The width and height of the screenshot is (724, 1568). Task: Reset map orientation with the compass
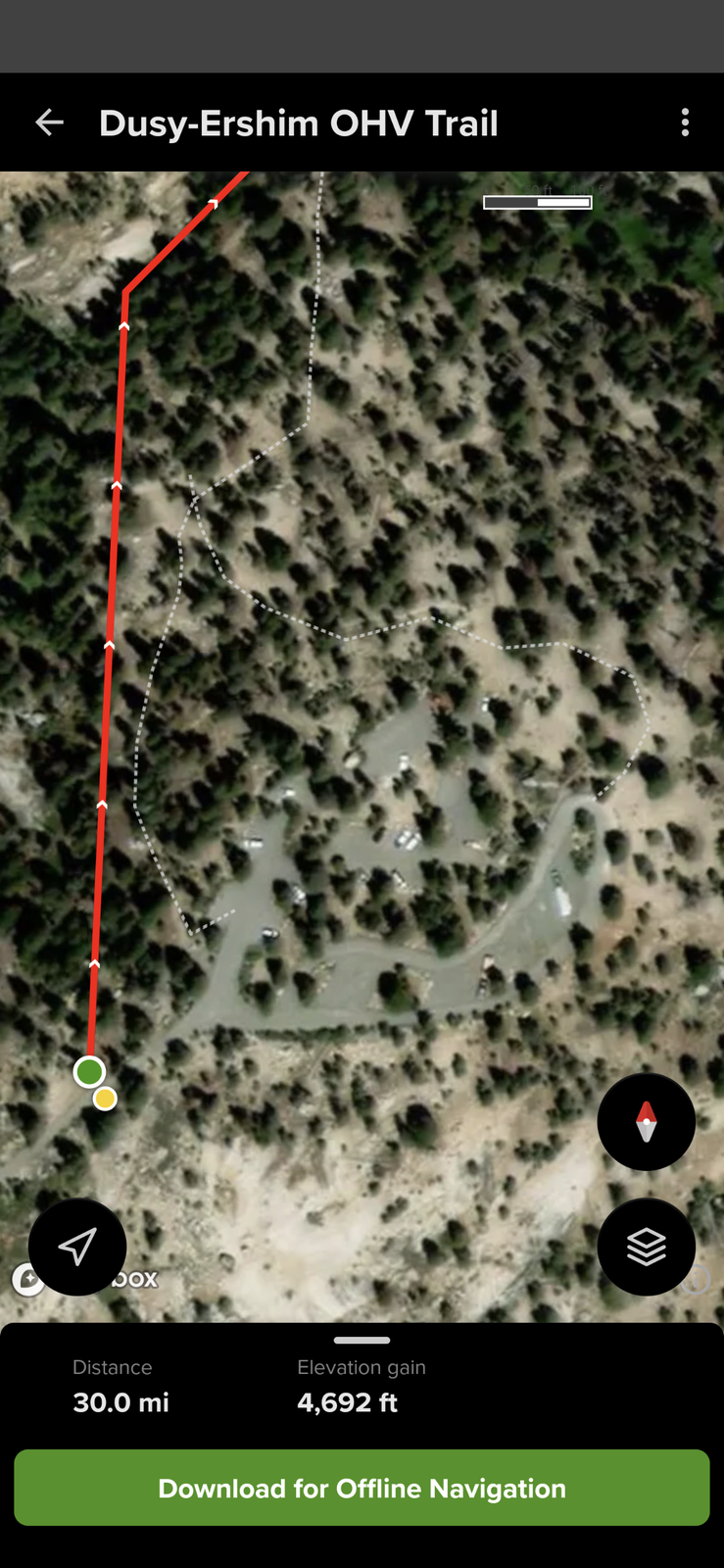646,1122
